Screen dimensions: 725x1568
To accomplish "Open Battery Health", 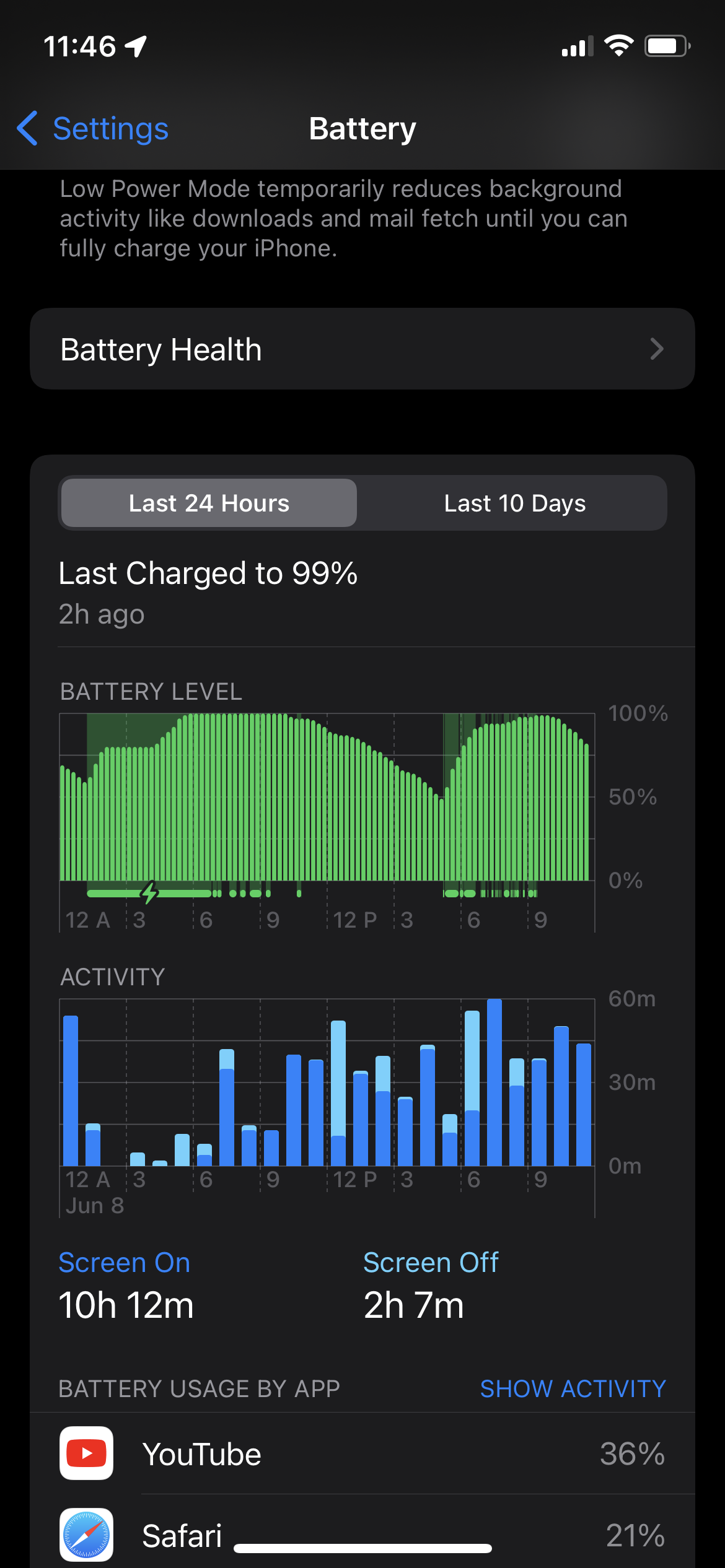I will (362, 349).
